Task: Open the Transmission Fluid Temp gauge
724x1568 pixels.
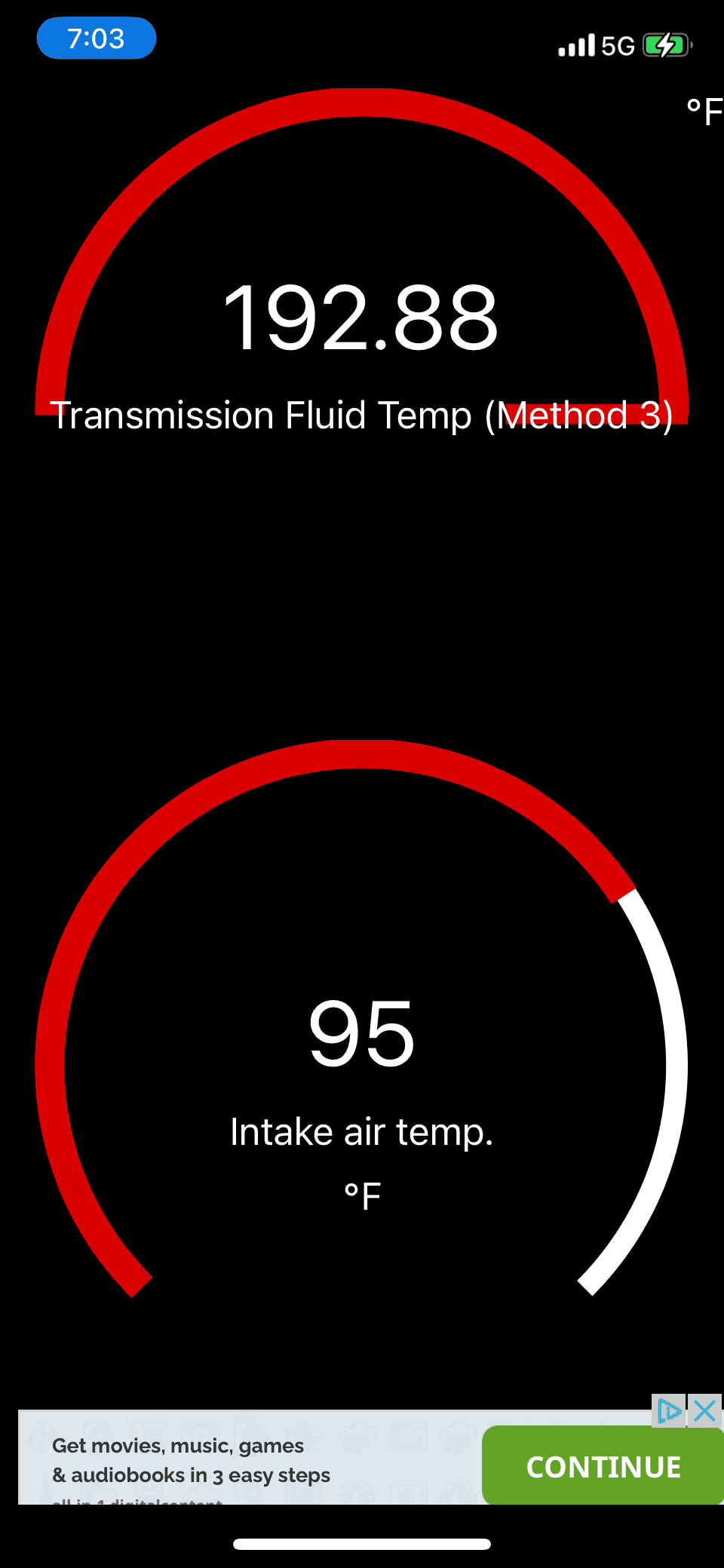Action: click(x=361, y=317)
